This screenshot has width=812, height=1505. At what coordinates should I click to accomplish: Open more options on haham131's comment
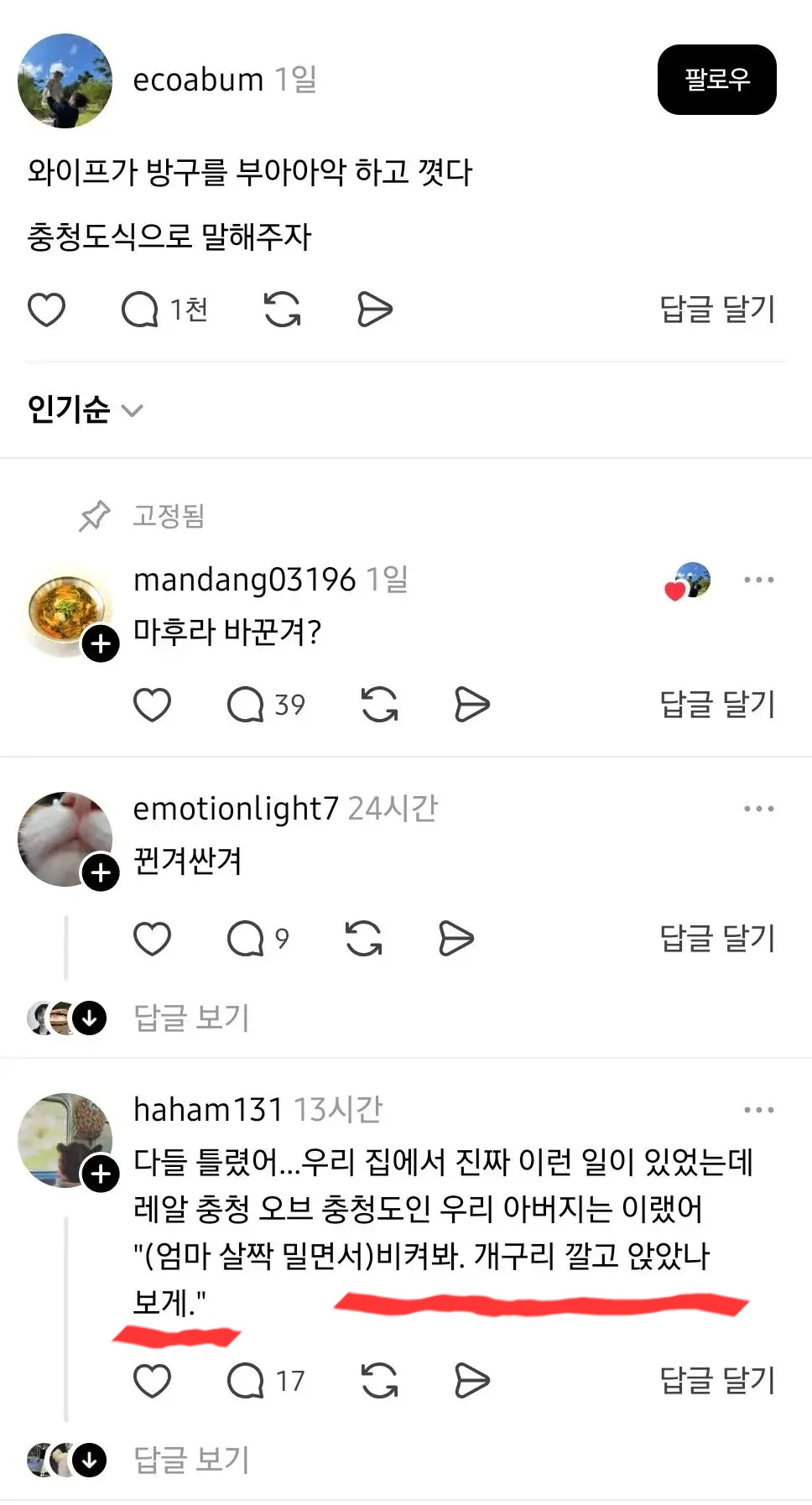758,1110
